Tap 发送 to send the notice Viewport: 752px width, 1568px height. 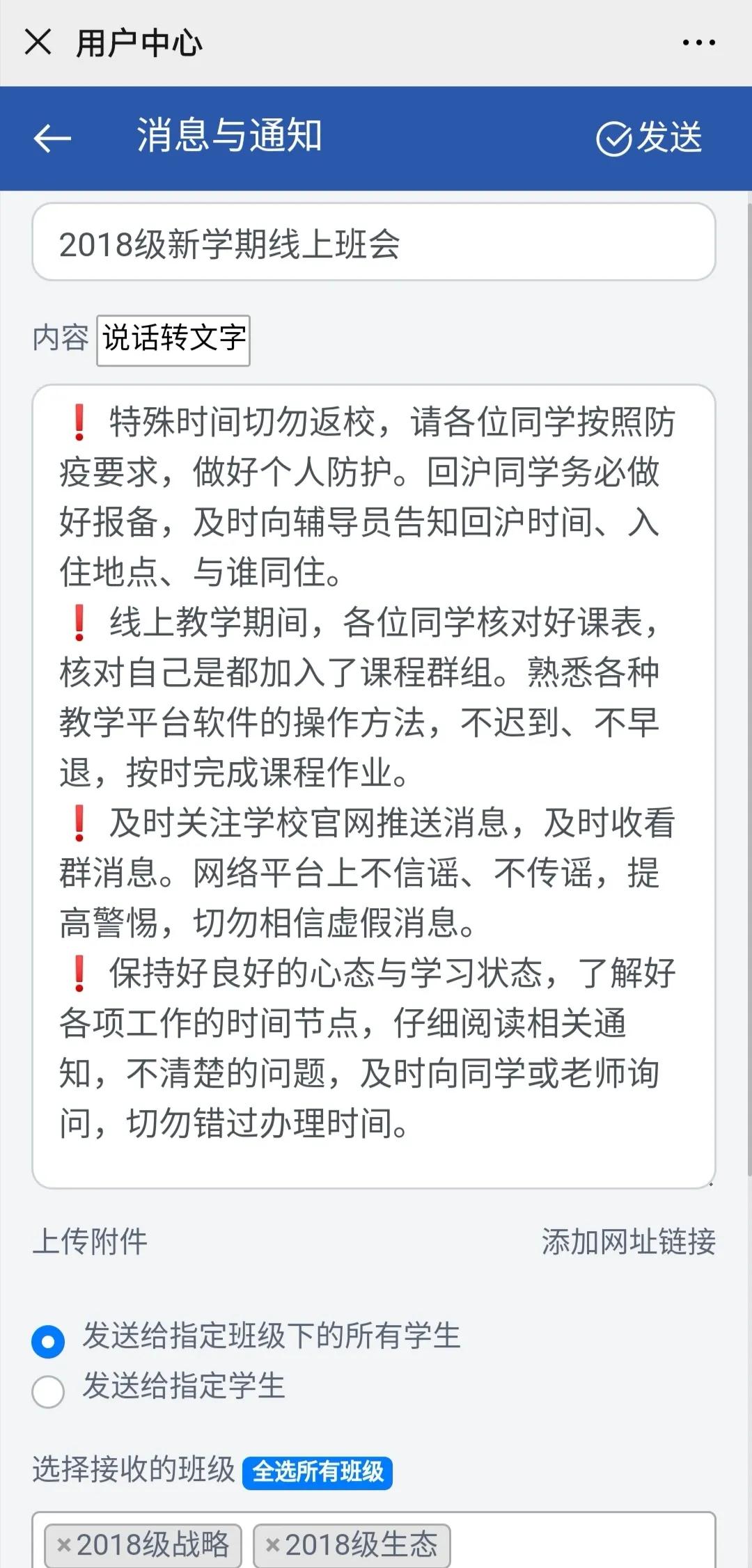pos(649,137)
